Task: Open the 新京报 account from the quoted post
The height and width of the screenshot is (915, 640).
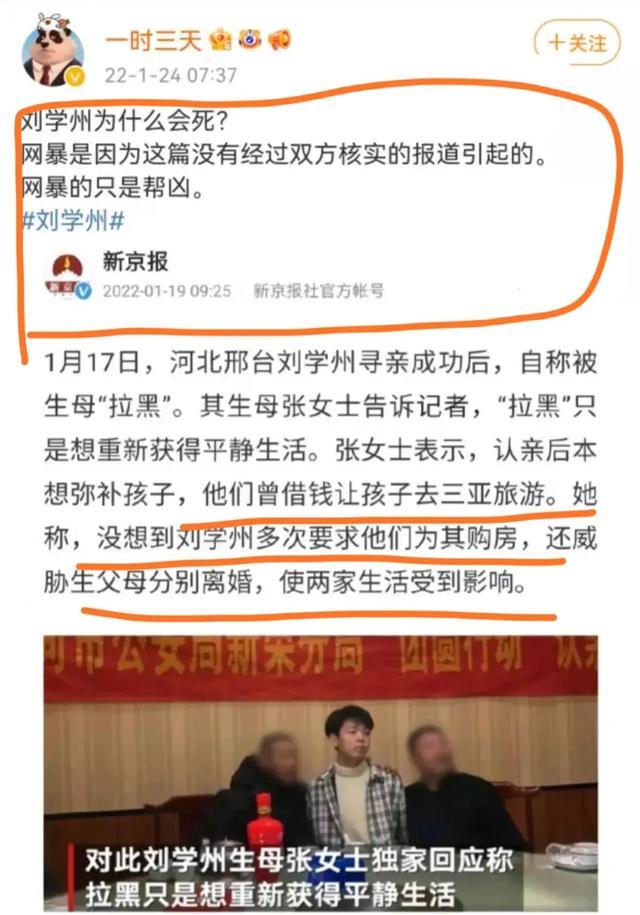Action: coord(135,262)
